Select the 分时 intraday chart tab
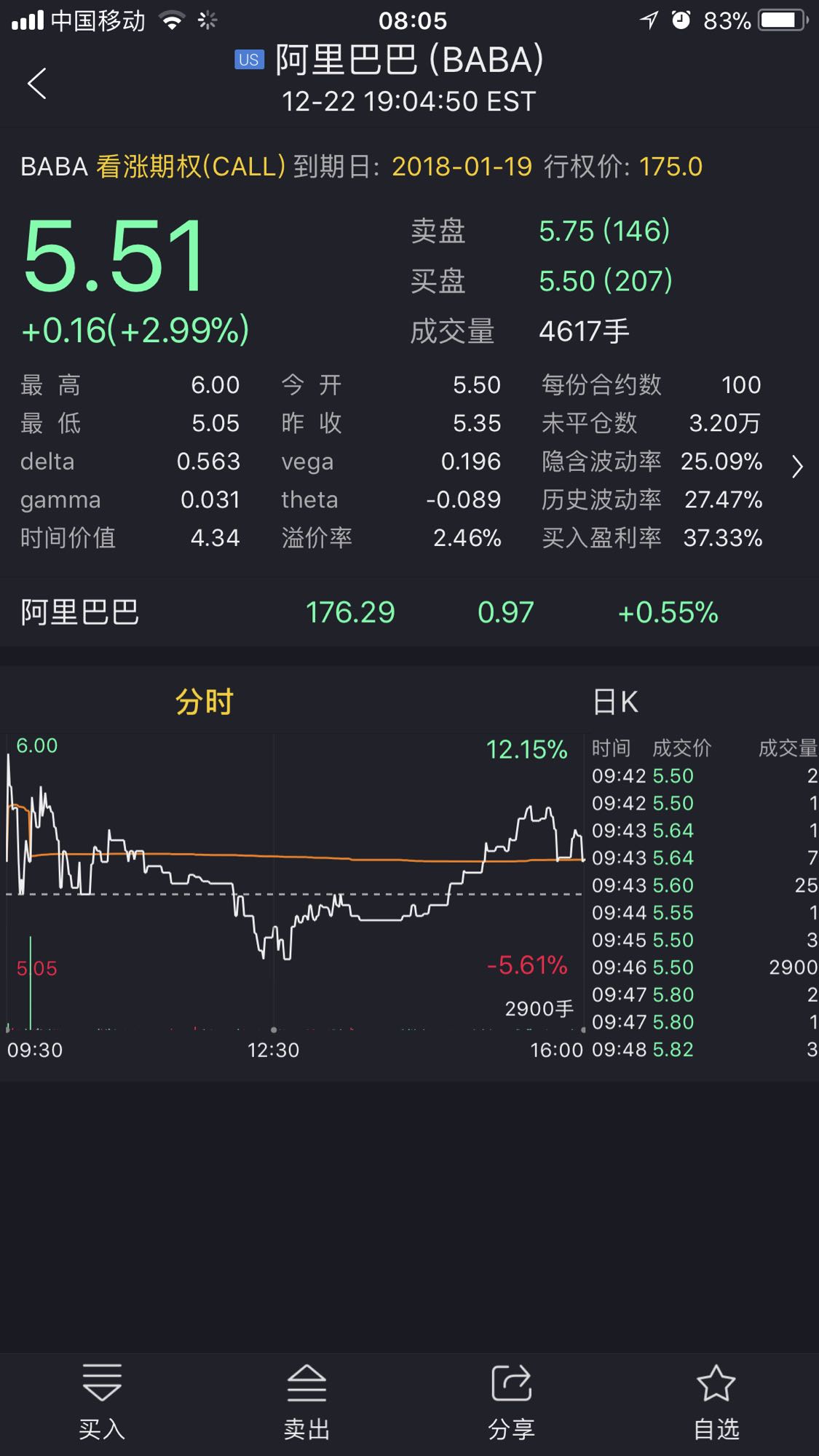The height and width of the screenshot is (1456, 819). (204, 703)
